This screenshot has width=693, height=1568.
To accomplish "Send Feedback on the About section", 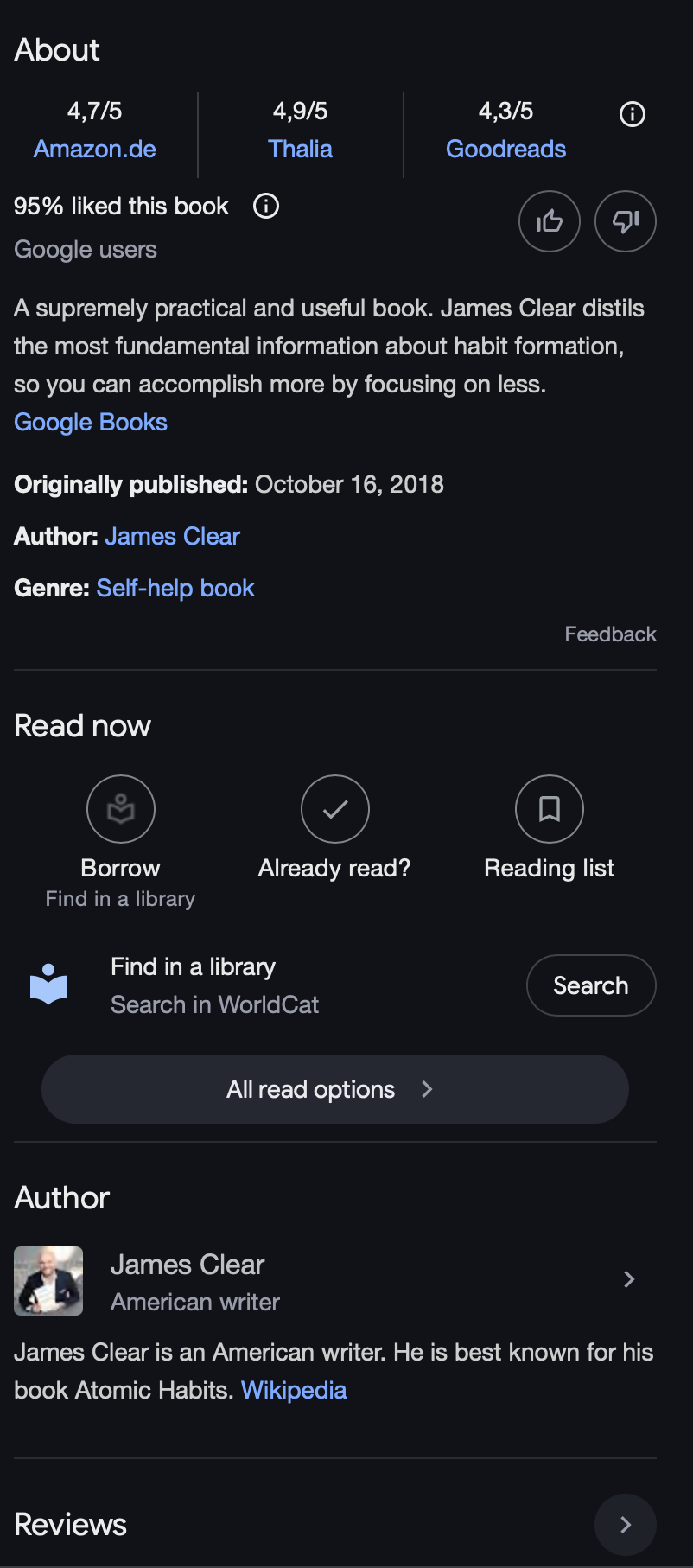I will point(610,634).
